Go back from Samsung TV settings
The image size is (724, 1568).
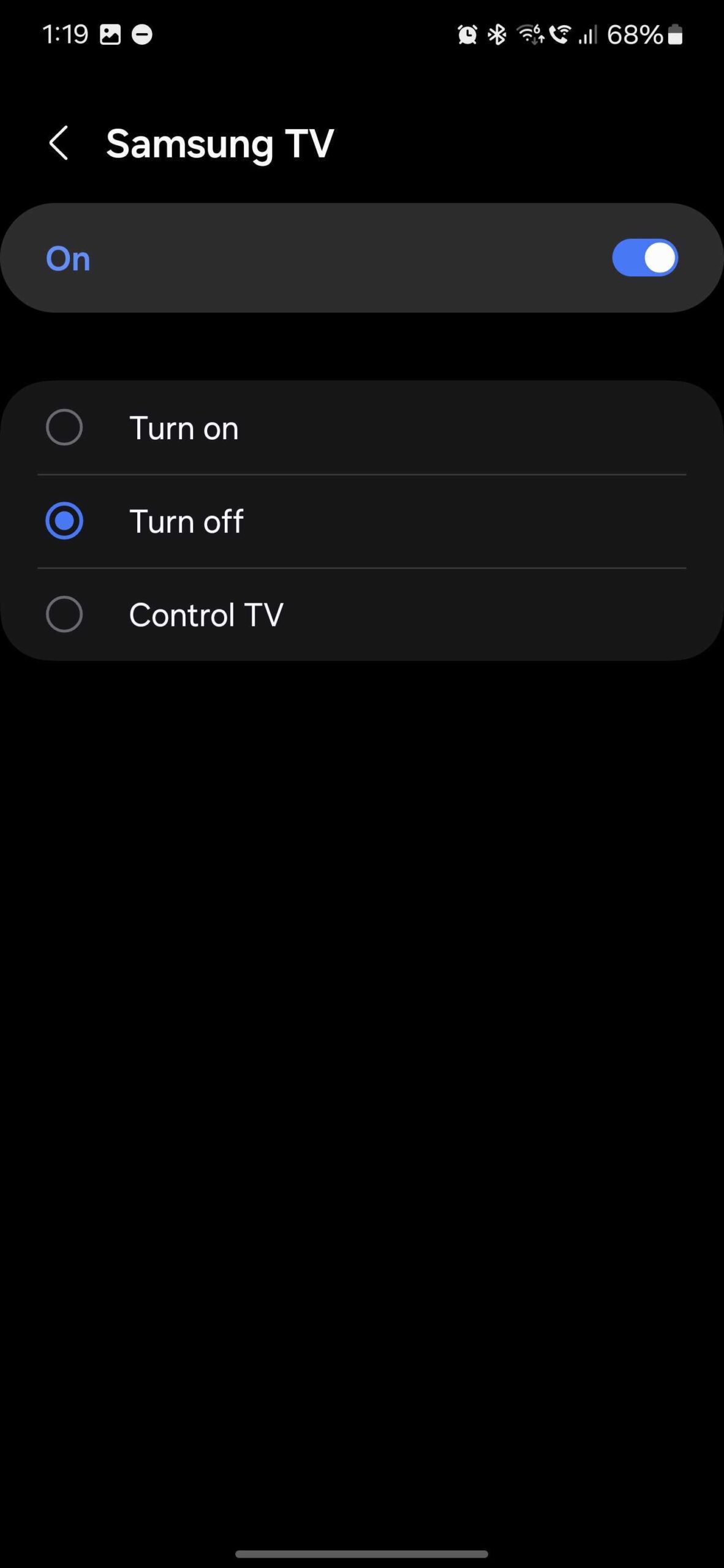tap(59, 143)
